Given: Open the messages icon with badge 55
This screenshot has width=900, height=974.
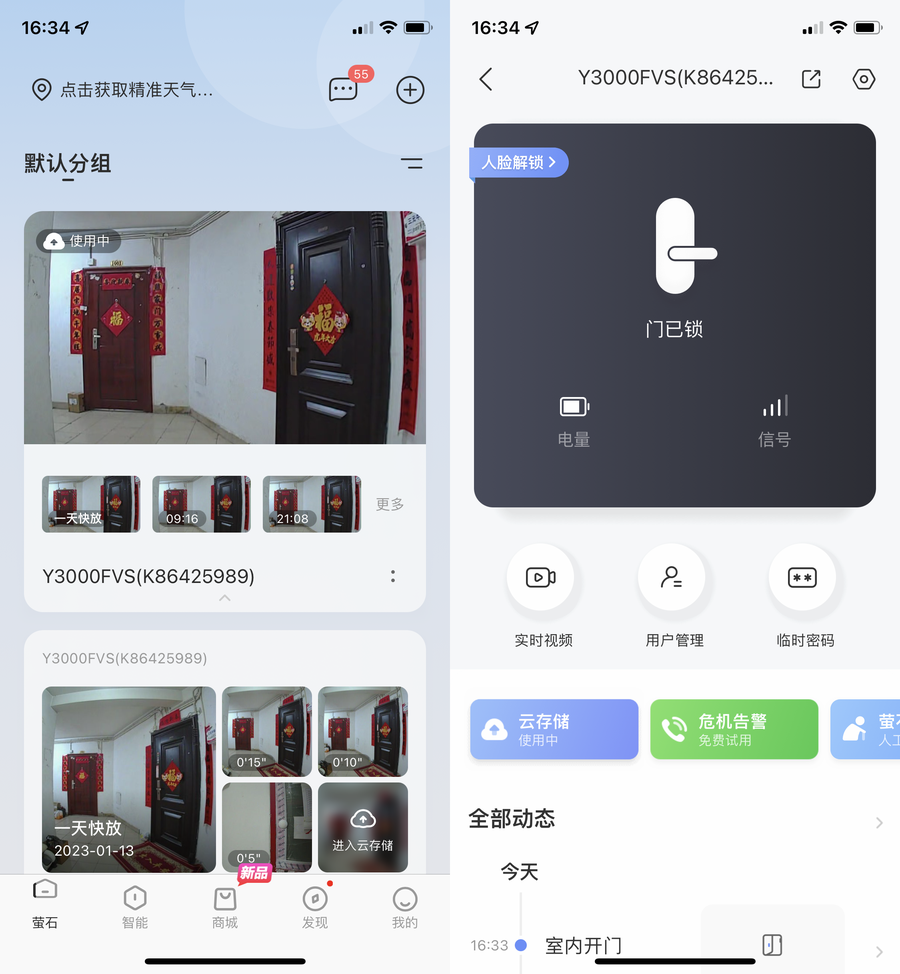Looking at the screenshot, I should tap(343, 90).
